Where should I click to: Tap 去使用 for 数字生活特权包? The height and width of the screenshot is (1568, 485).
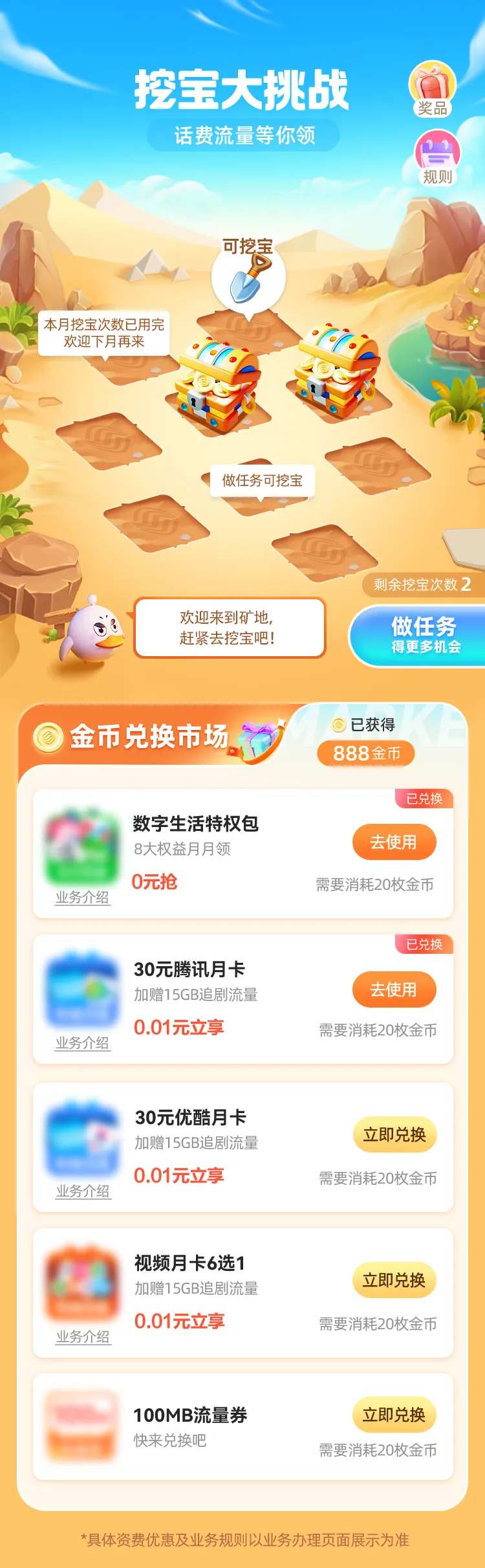[x=394, y=842]
